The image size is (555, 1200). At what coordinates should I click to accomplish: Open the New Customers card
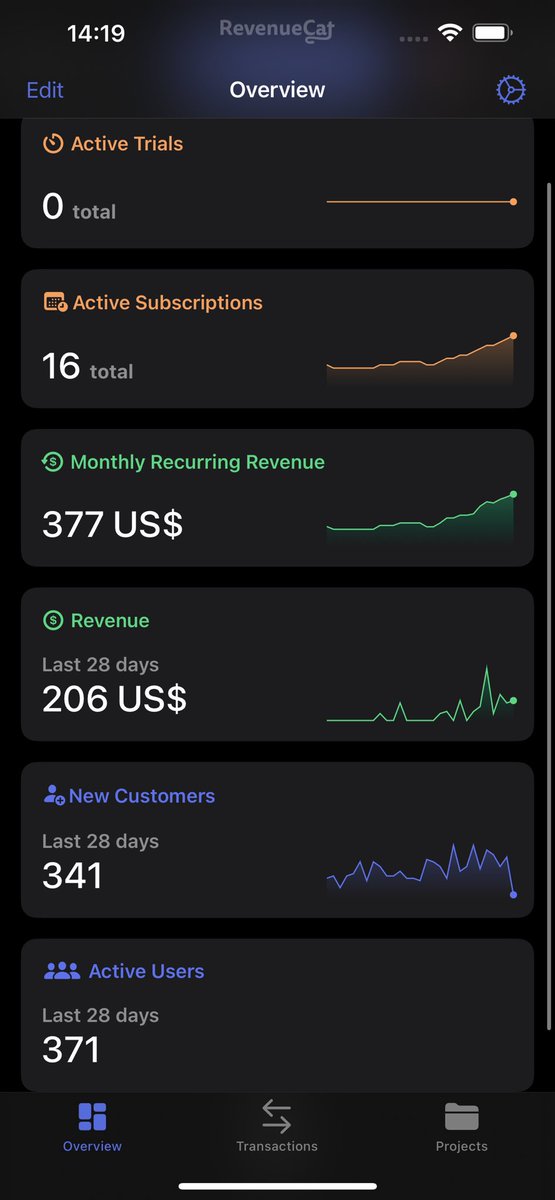(x=277, y=840)
